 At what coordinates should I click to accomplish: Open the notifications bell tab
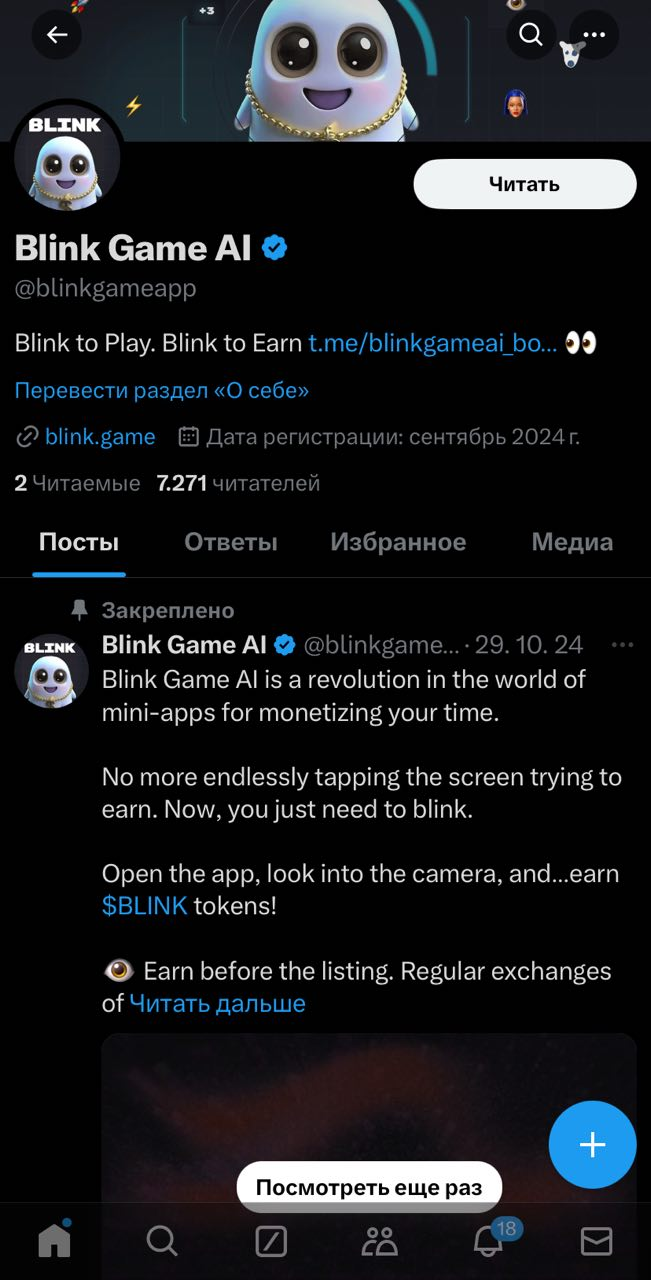coord(488,1241)
